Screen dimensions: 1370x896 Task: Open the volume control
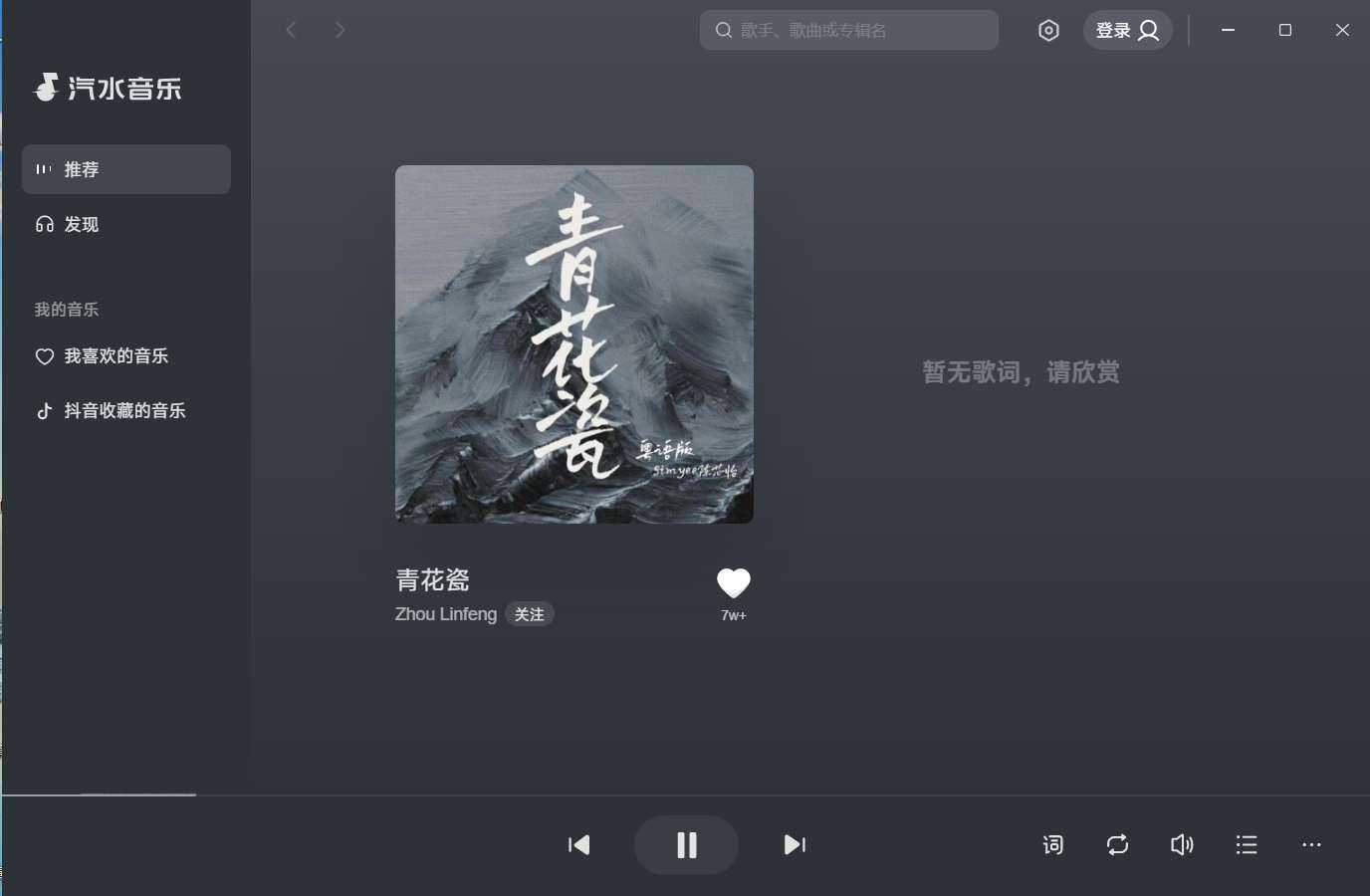tap(1182, 845)
